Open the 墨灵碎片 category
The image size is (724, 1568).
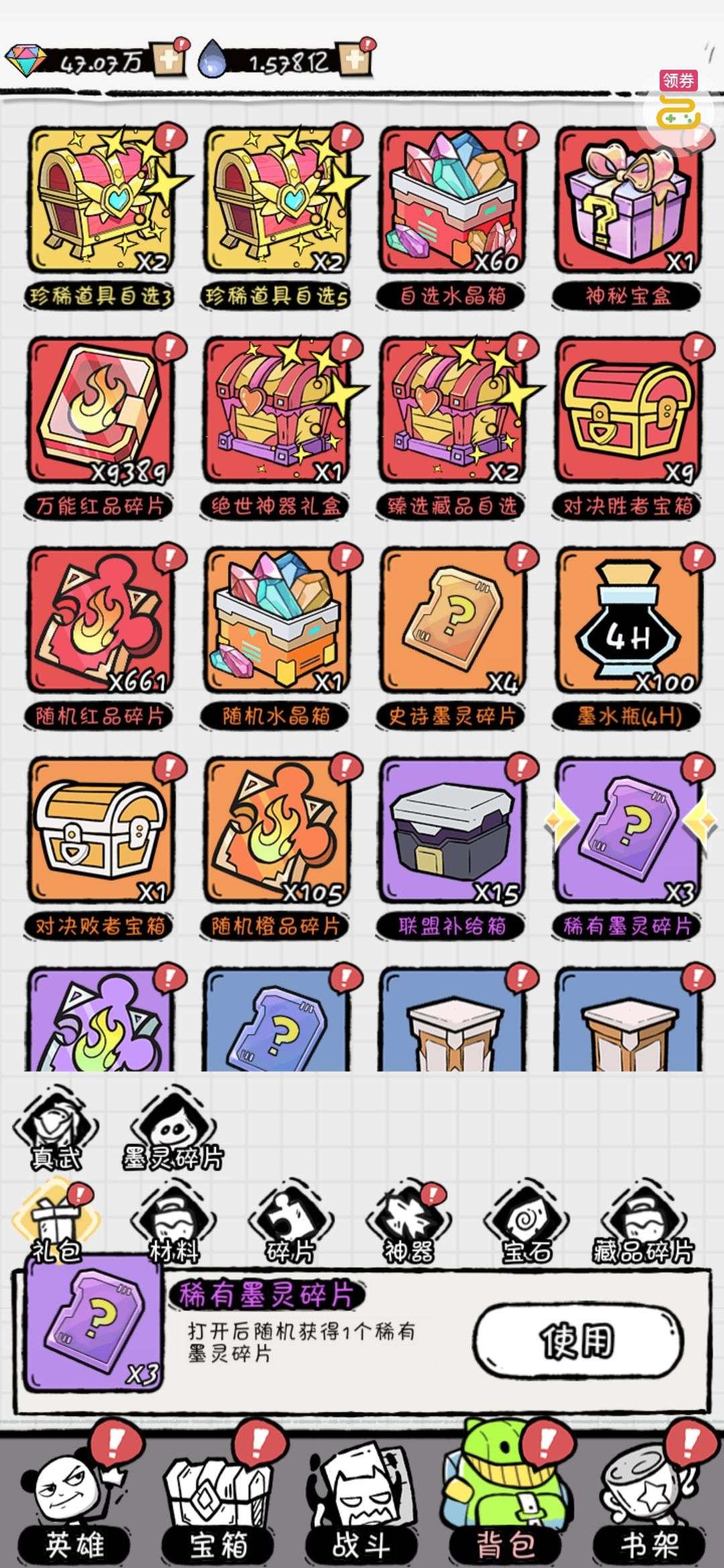click(173, 1134)
